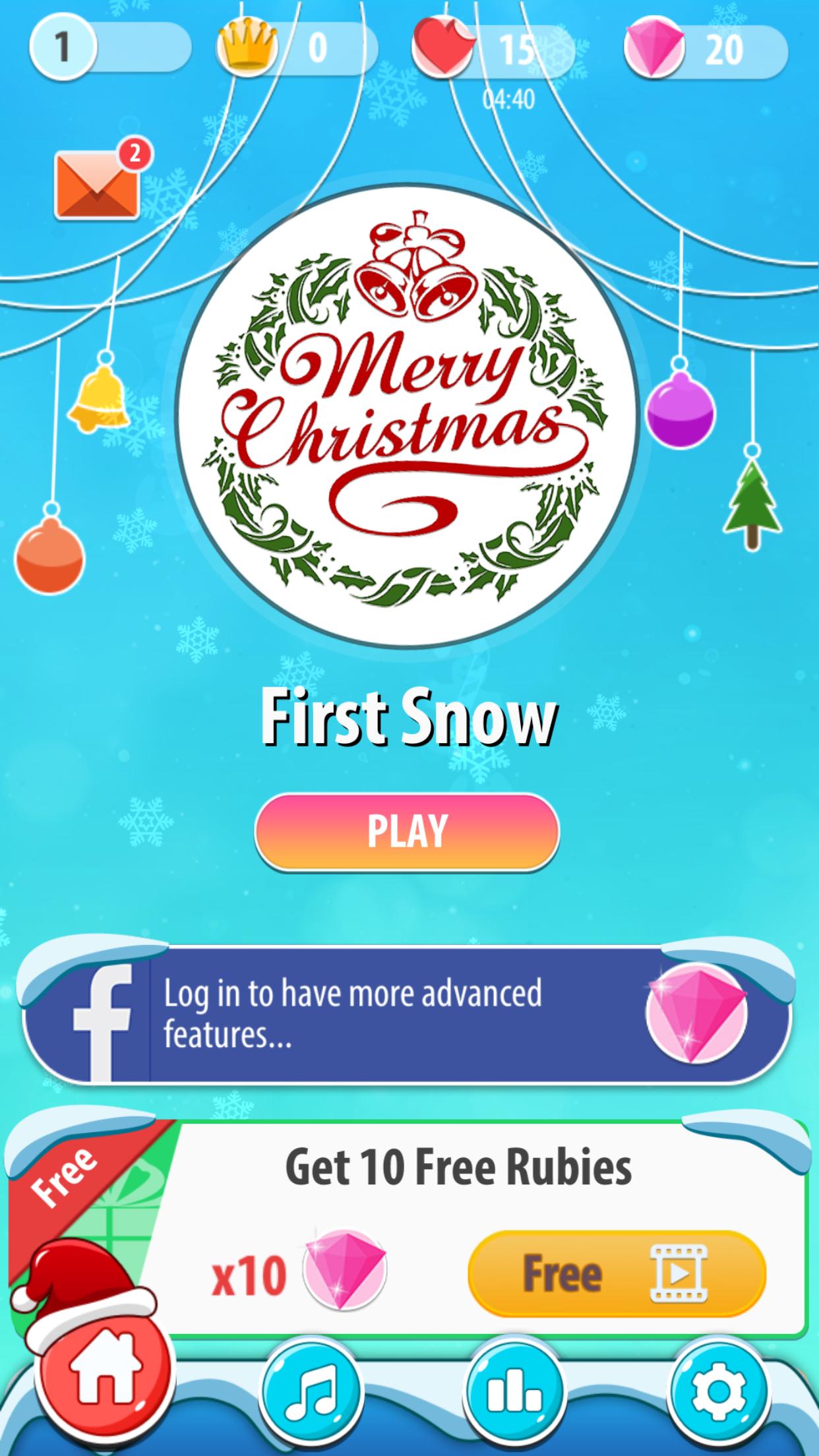Viewport: 819px width, 1456px height.
Task: Select the Merry Christmas song cover
Action: [x=408, y=412]
